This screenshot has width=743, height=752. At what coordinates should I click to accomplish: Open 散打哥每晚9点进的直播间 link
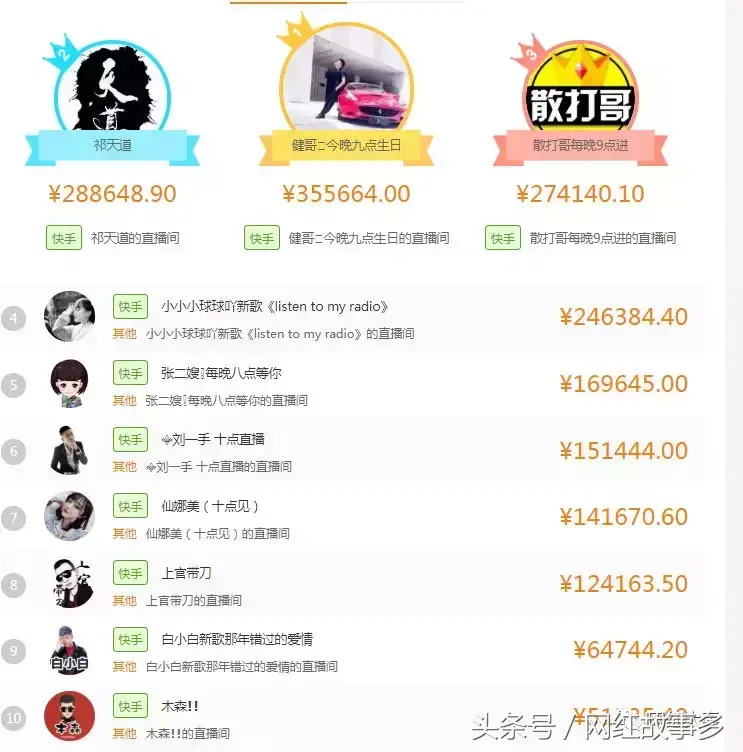[x=602, y=238]
